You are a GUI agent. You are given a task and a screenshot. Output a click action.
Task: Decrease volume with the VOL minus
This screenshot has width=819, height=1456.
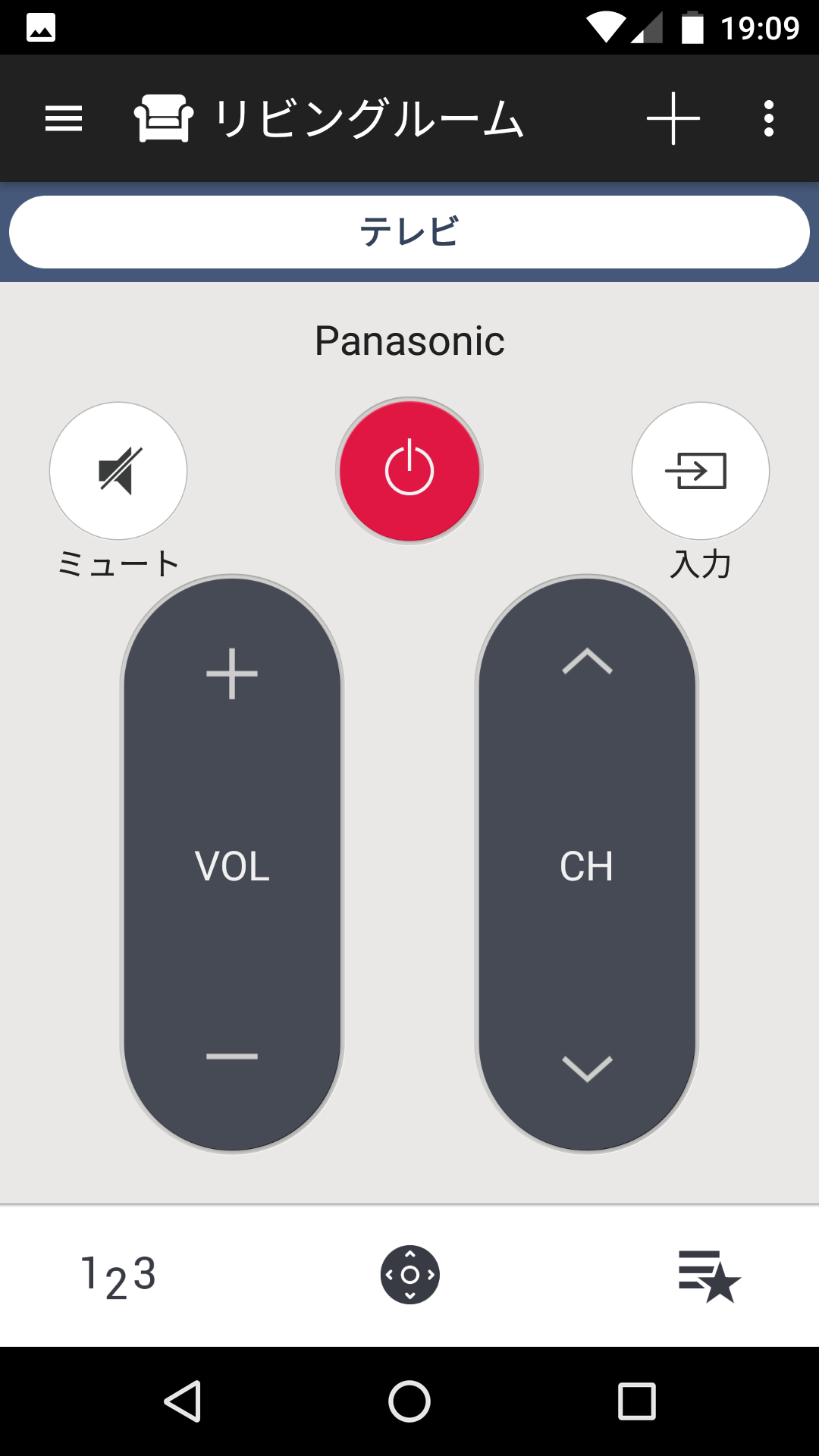[x=232, y=1056]
